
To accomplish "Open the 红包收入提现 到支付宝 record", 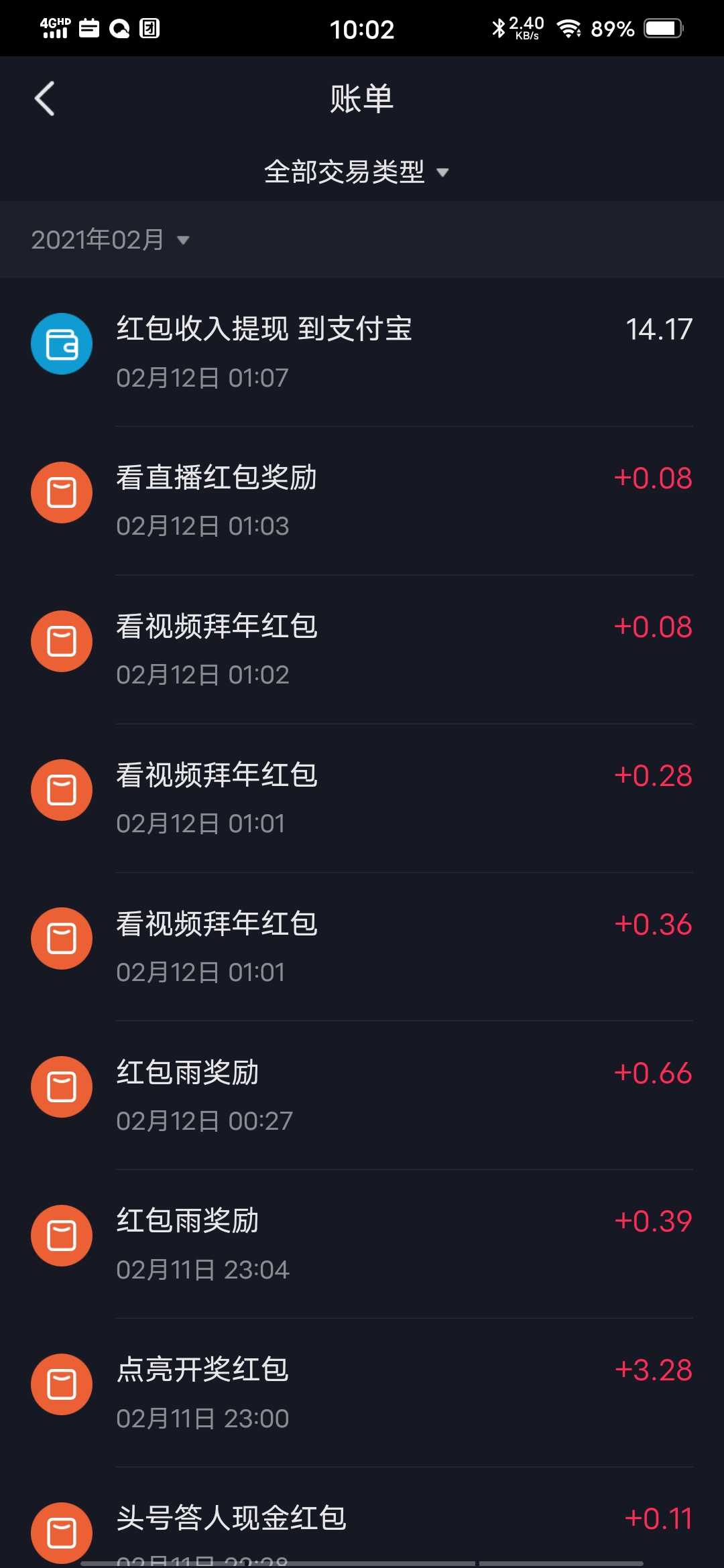I will click(362, 352).
